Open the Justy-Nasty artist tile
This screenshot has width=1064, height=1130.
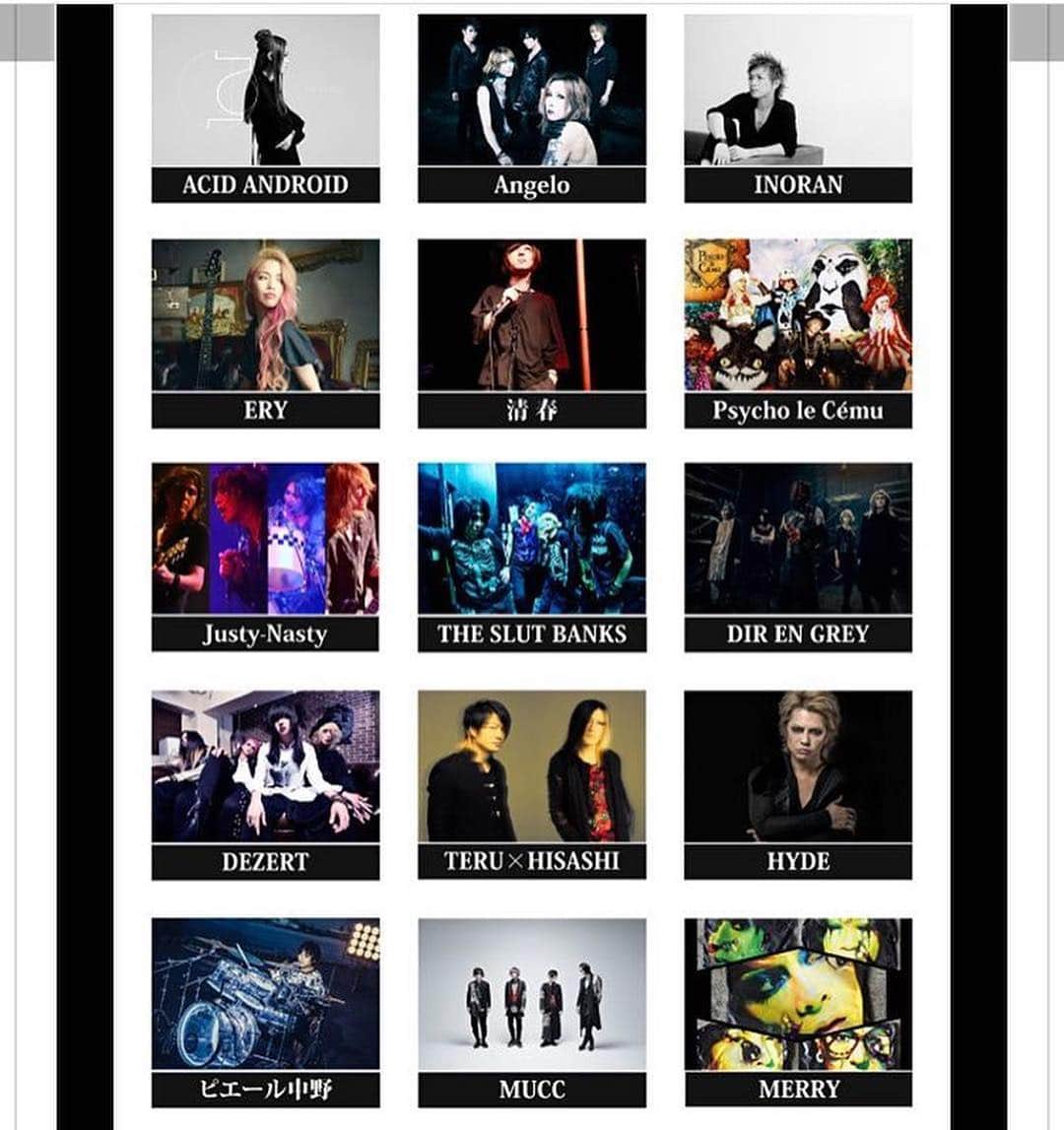[x=265, y=557]
